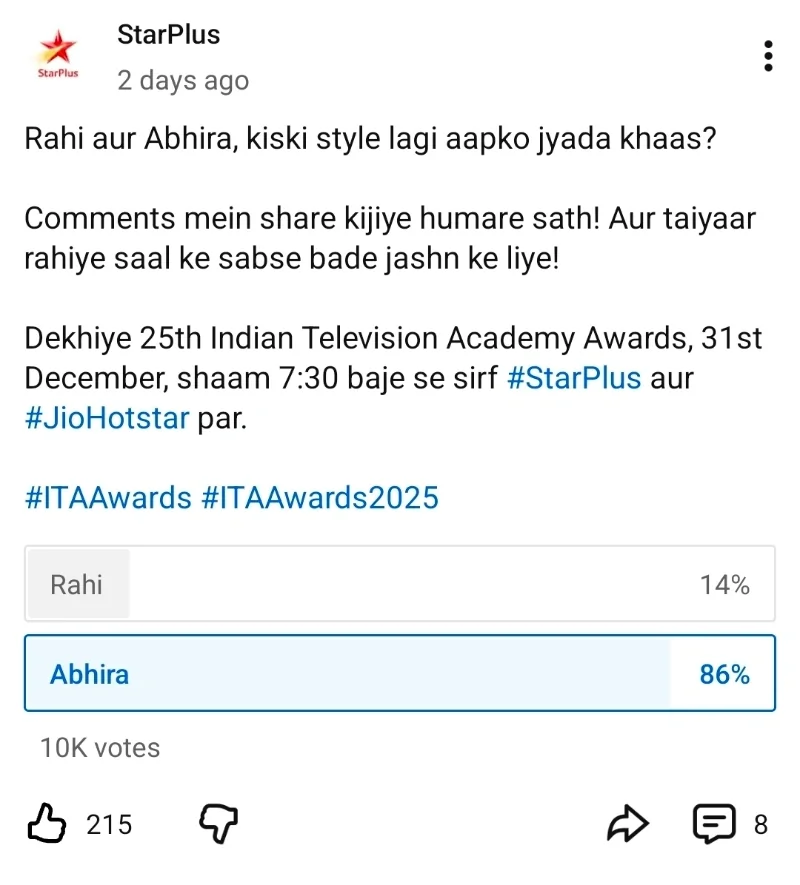This screenshot has width=800, height=885.
Task: Dislike this community post
Action: (219, 824)
